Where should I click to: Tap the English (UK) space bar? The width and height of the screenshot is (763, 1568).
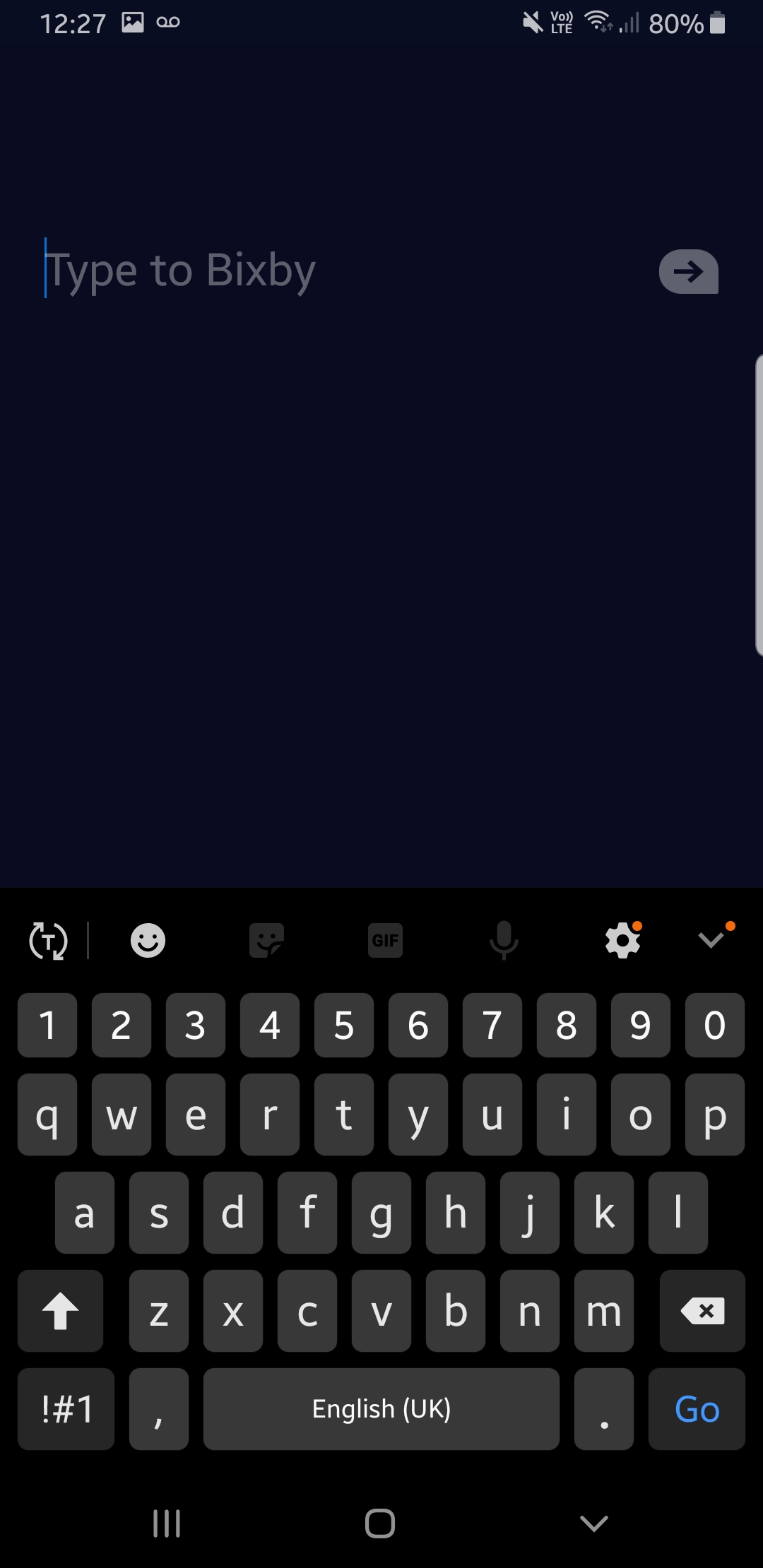(x=381, y=1409)
